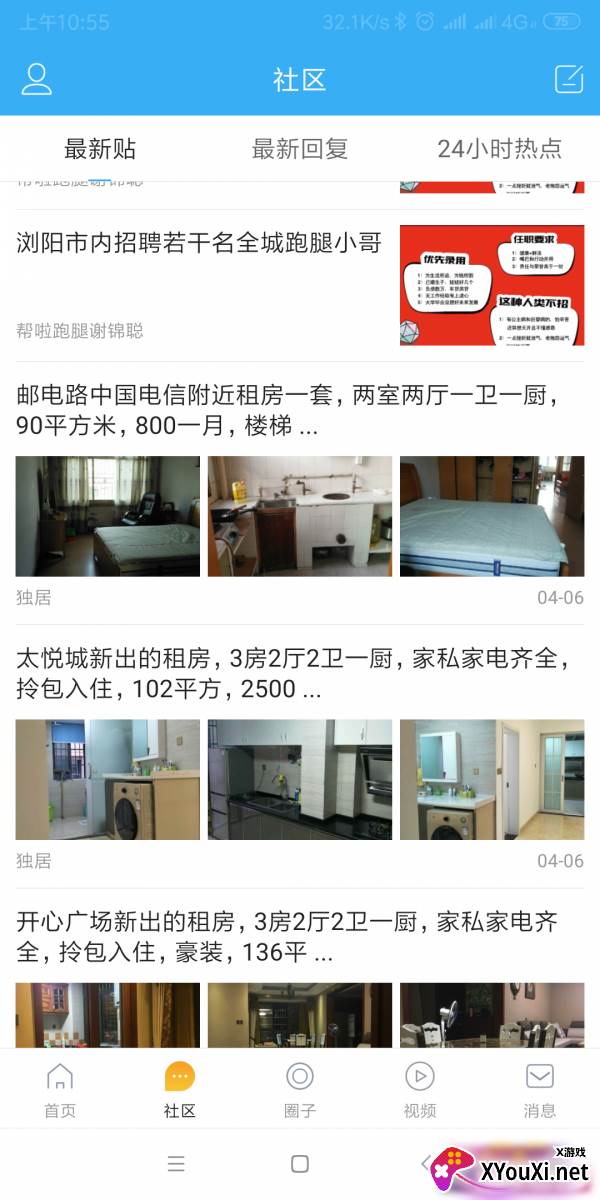Select the 社区 bottom tab

[x=180, y=1089]
